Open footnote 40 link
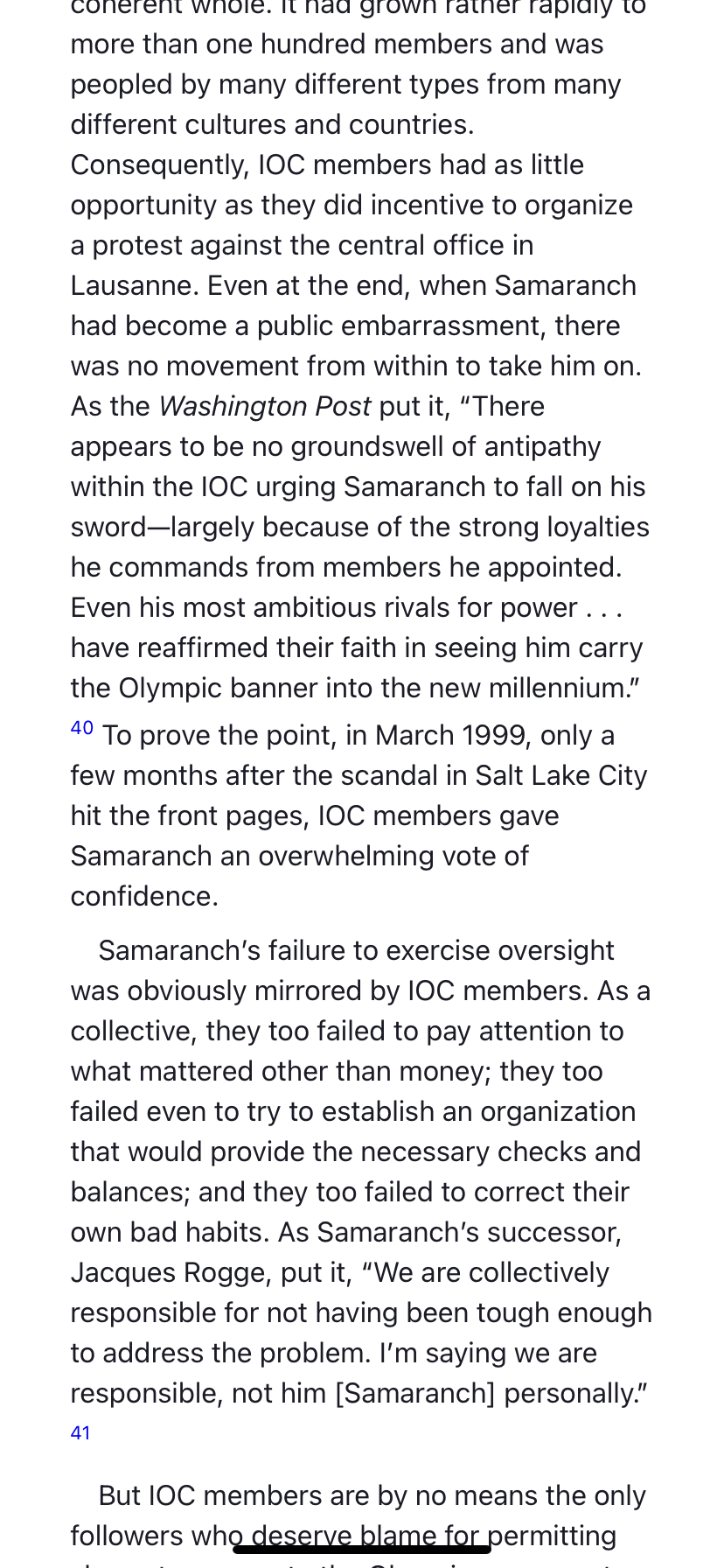724x1568 pixels. [82, 728]
